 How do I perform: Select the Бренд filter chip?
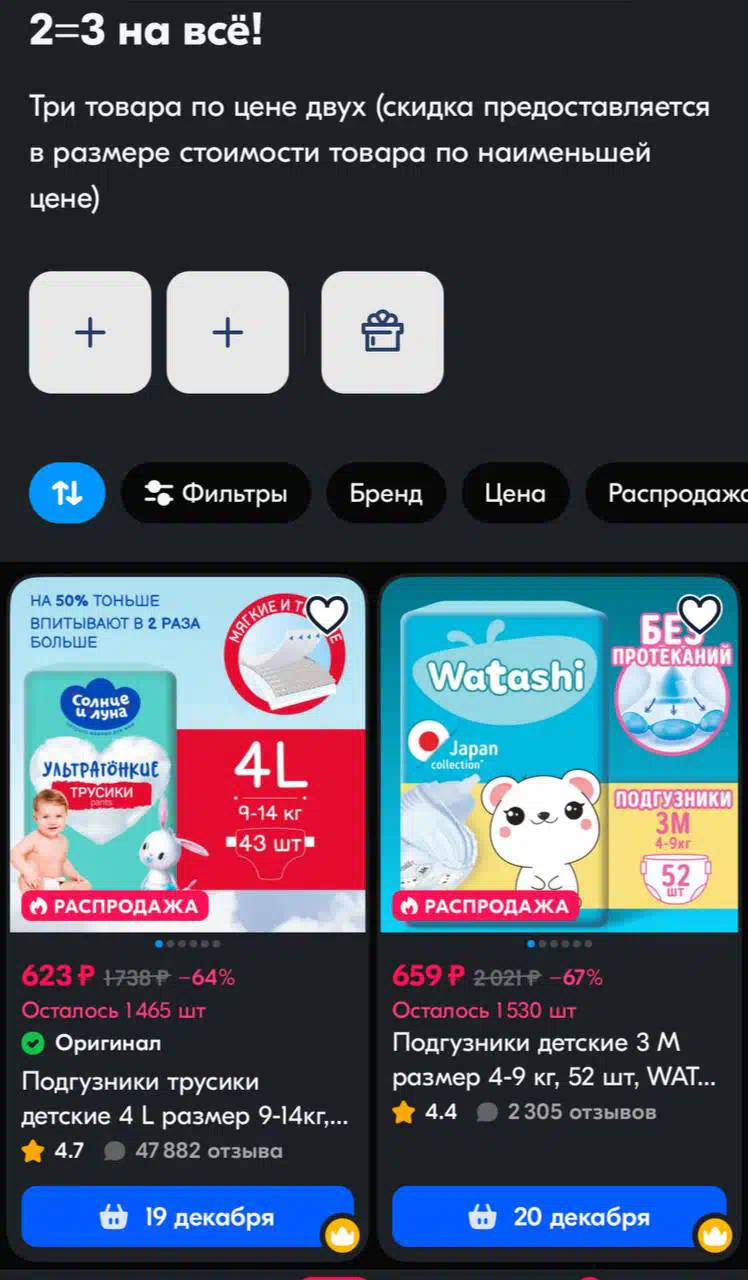pos(386,493)
